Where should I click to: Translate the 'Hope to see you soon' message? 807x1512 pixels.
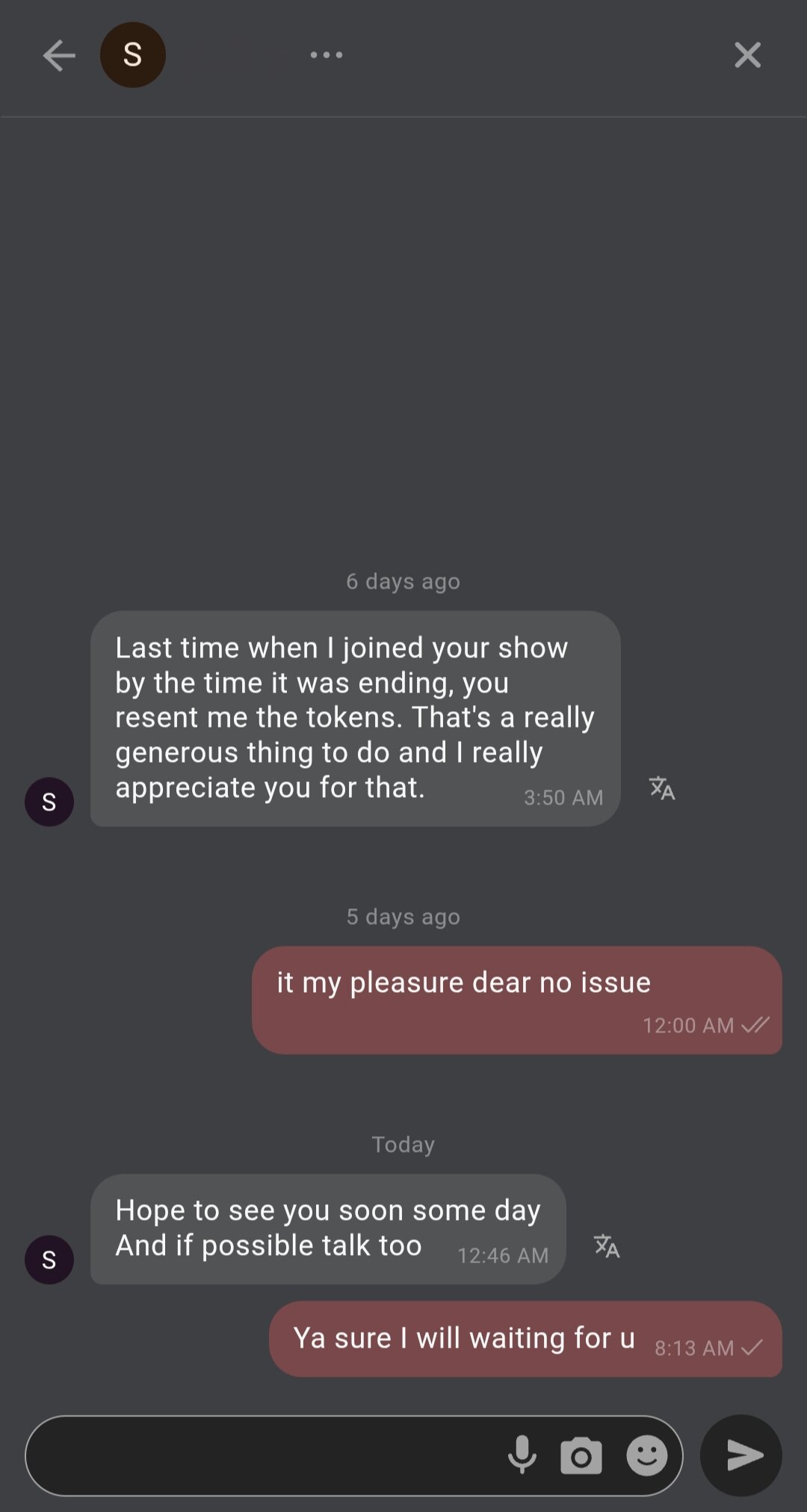tap(607, 1246)
